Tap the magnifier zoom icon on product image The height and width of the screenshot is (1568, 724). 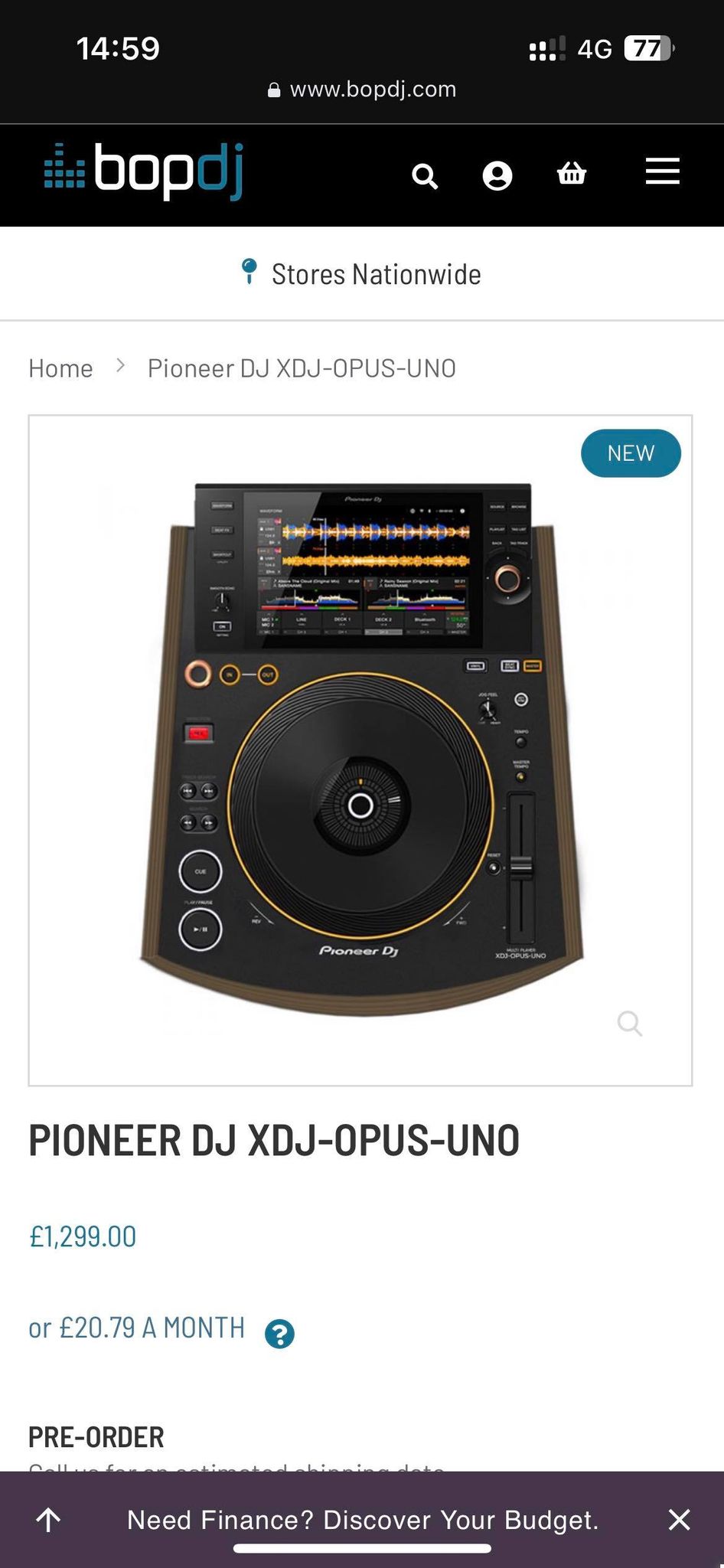pos(629,1023)
